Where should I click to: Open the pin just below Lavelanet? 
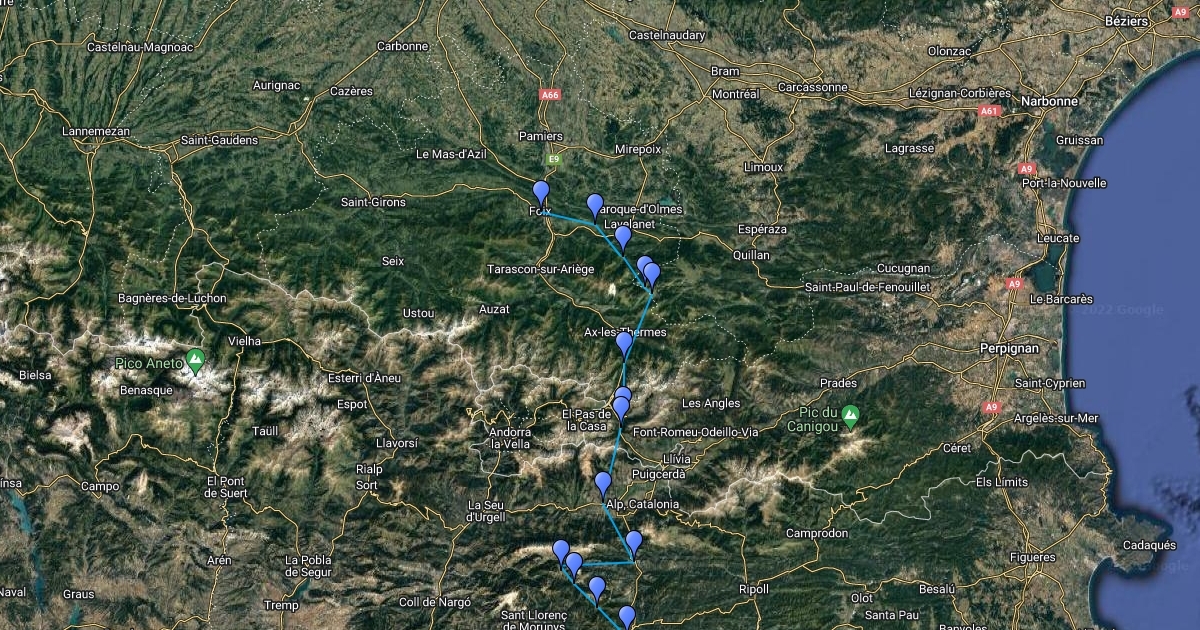(623, 237)
